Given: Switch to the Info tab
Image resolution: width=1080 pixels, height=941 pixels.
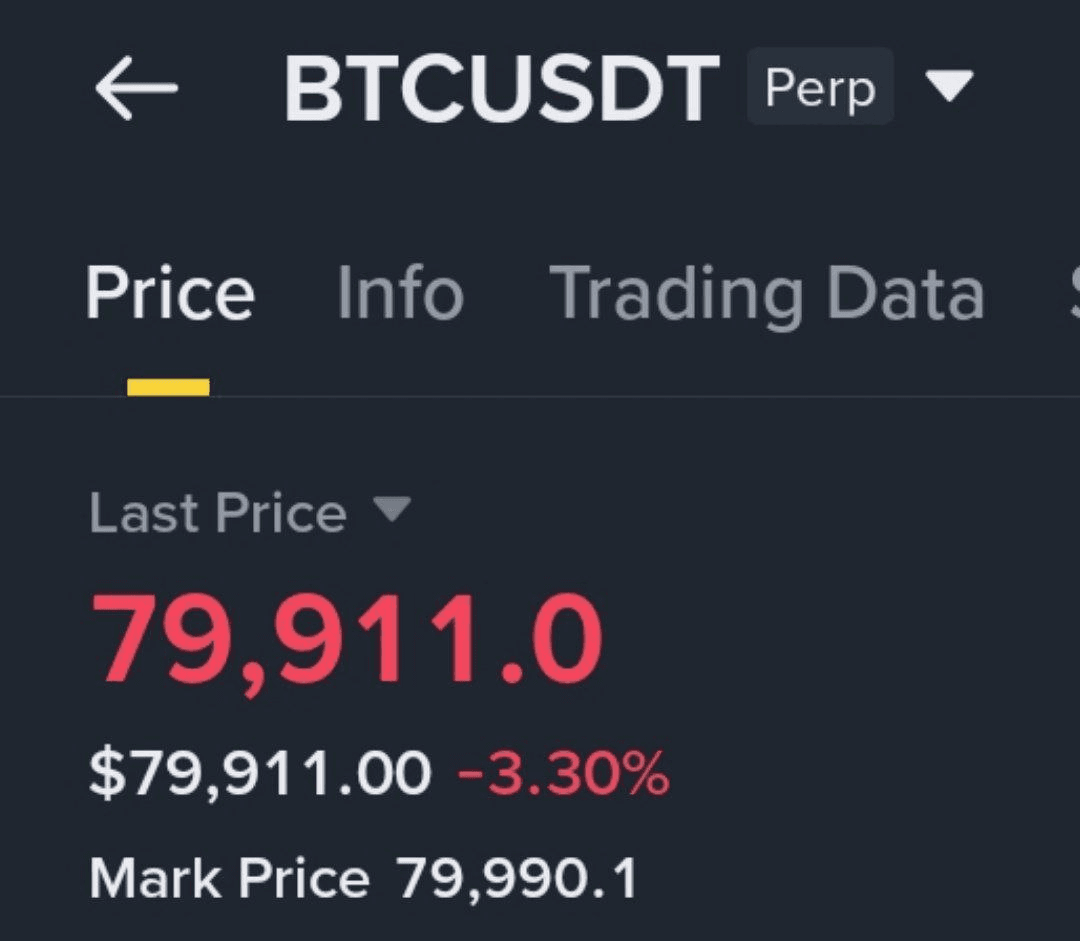Looking at the screenshot, I should coord(400,294).
